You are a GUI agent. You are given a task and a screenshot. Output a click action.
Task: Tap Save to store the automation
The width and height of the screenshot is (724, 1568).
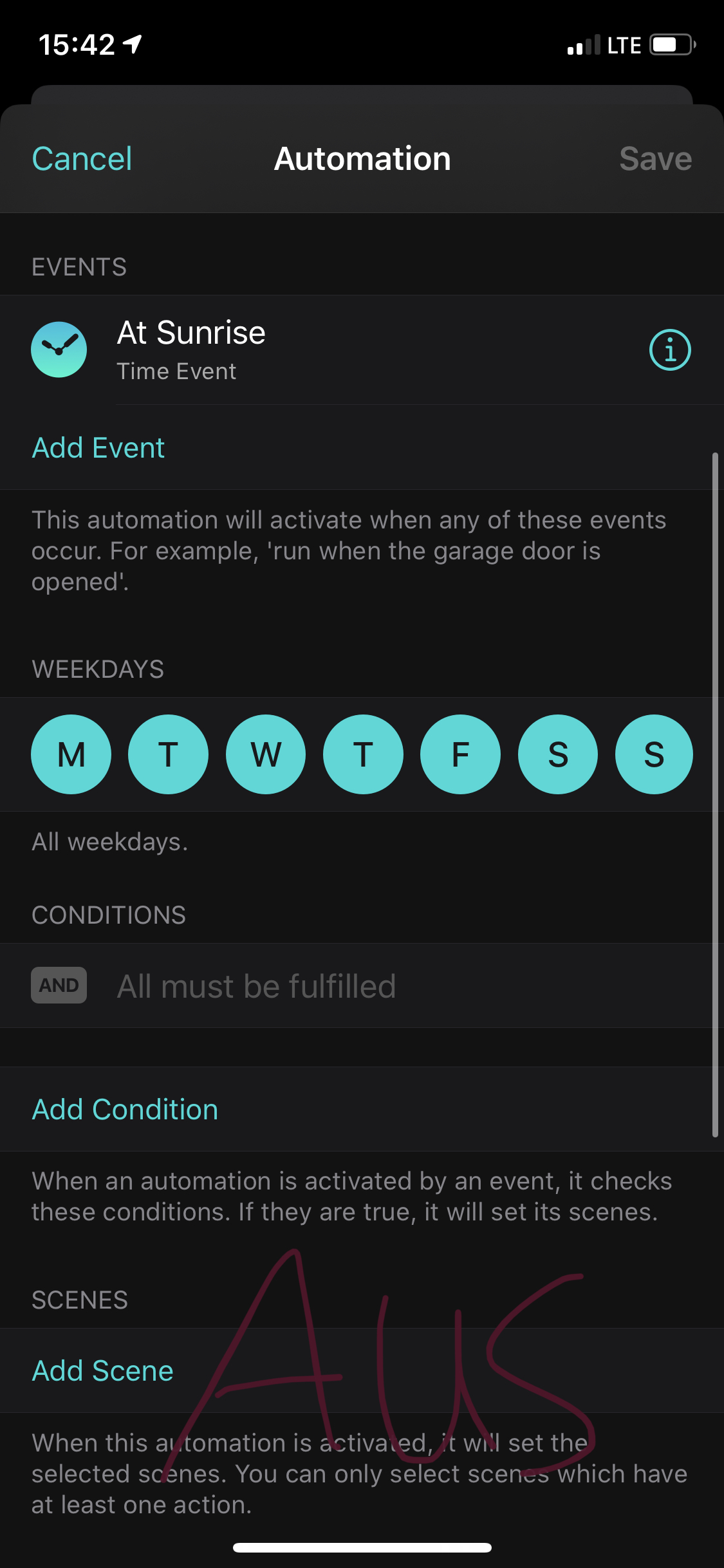pos(654,159)
